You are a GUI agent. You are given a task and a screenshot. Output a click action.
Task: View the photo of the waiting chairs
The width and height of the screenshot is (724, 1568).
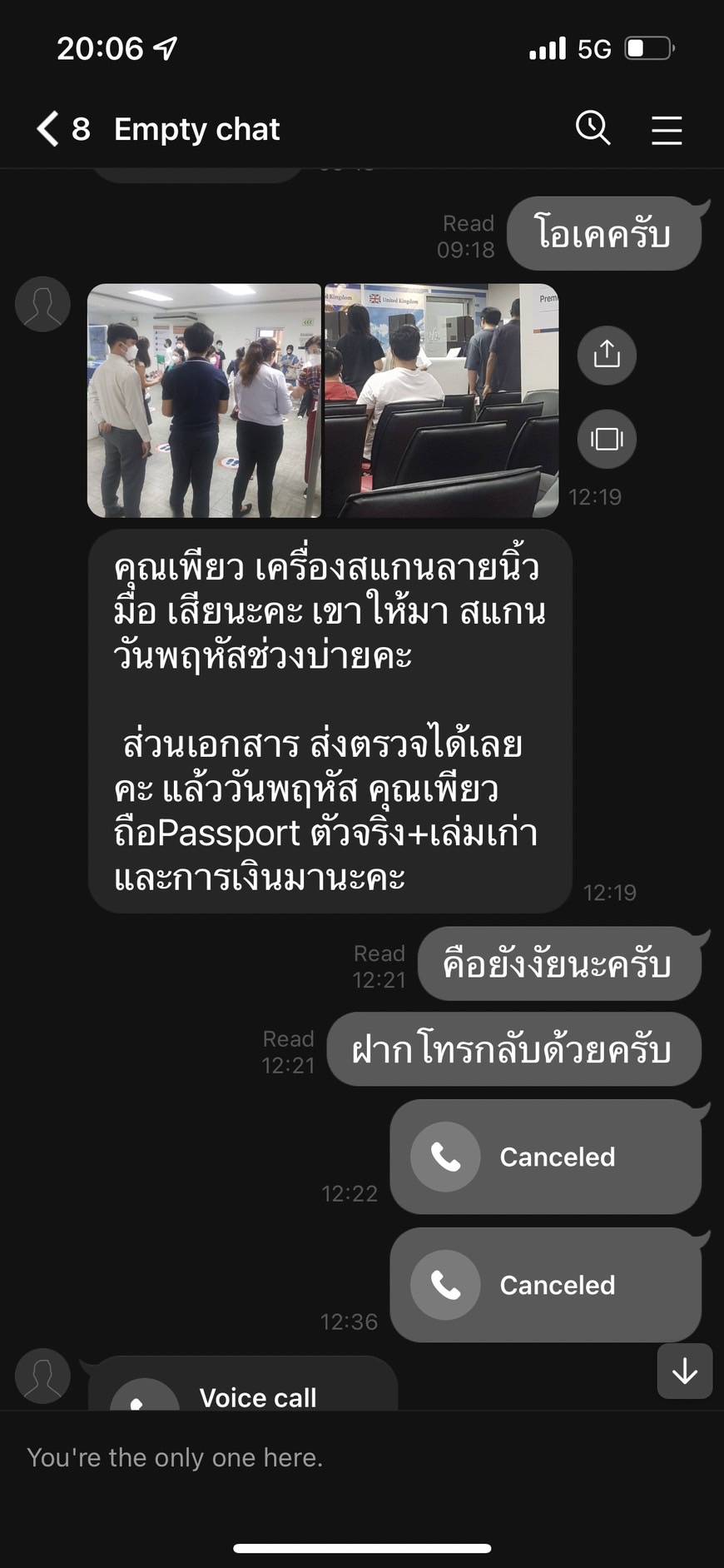click(441, 401)
